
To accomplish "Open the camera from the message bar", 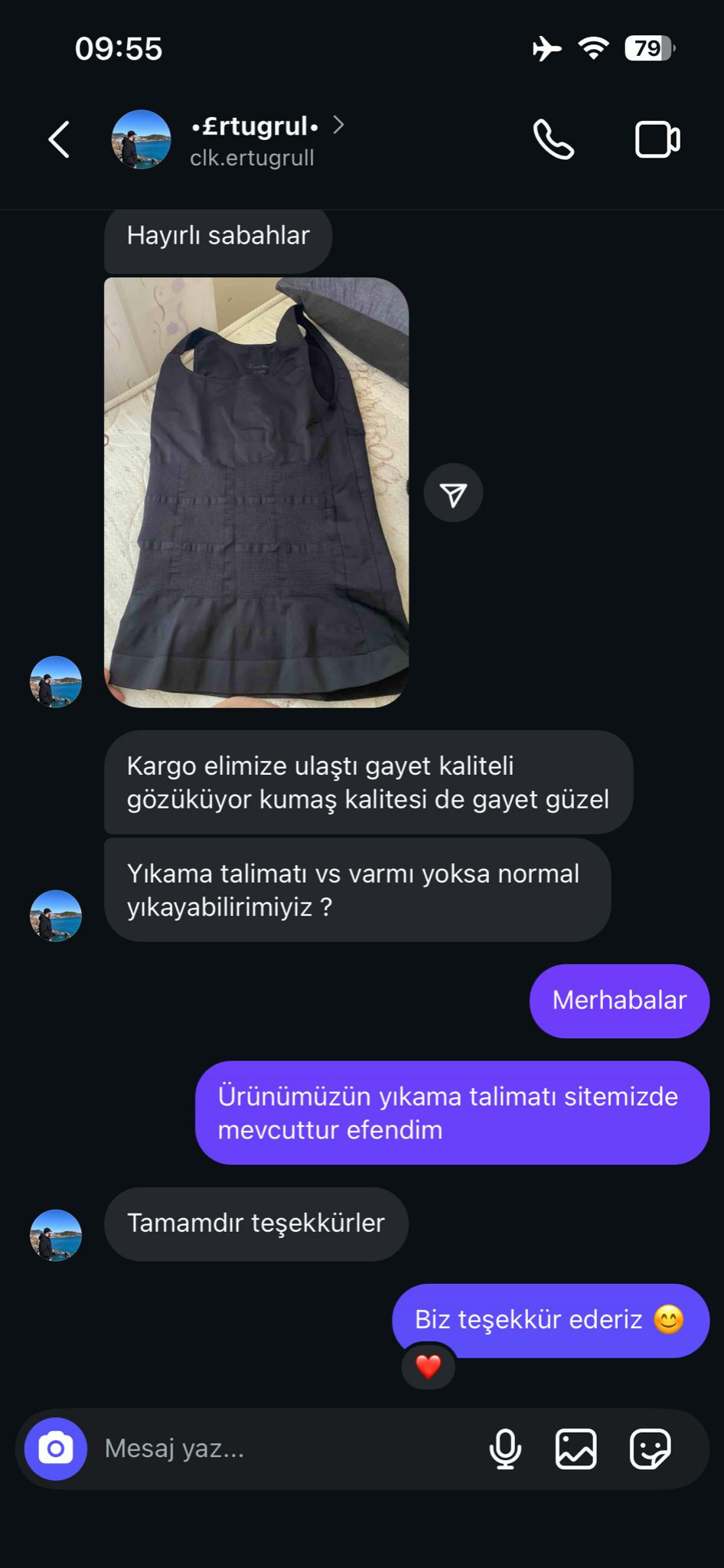I will 56,1449.
